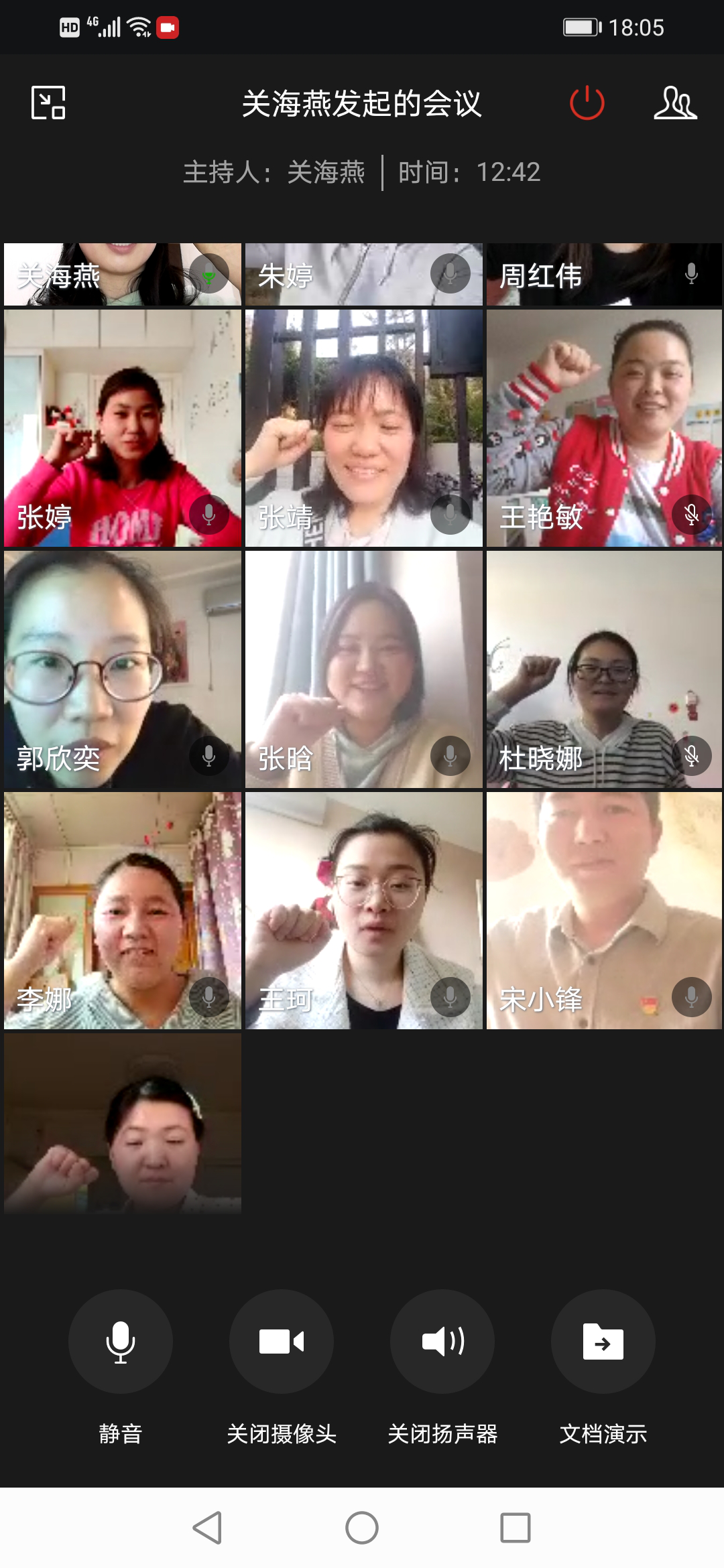Open 郭欣奕's video tile
Image resolution: width=724 pixels, height=1568 pixels.
pyautogui.click(x=123, y=669)
